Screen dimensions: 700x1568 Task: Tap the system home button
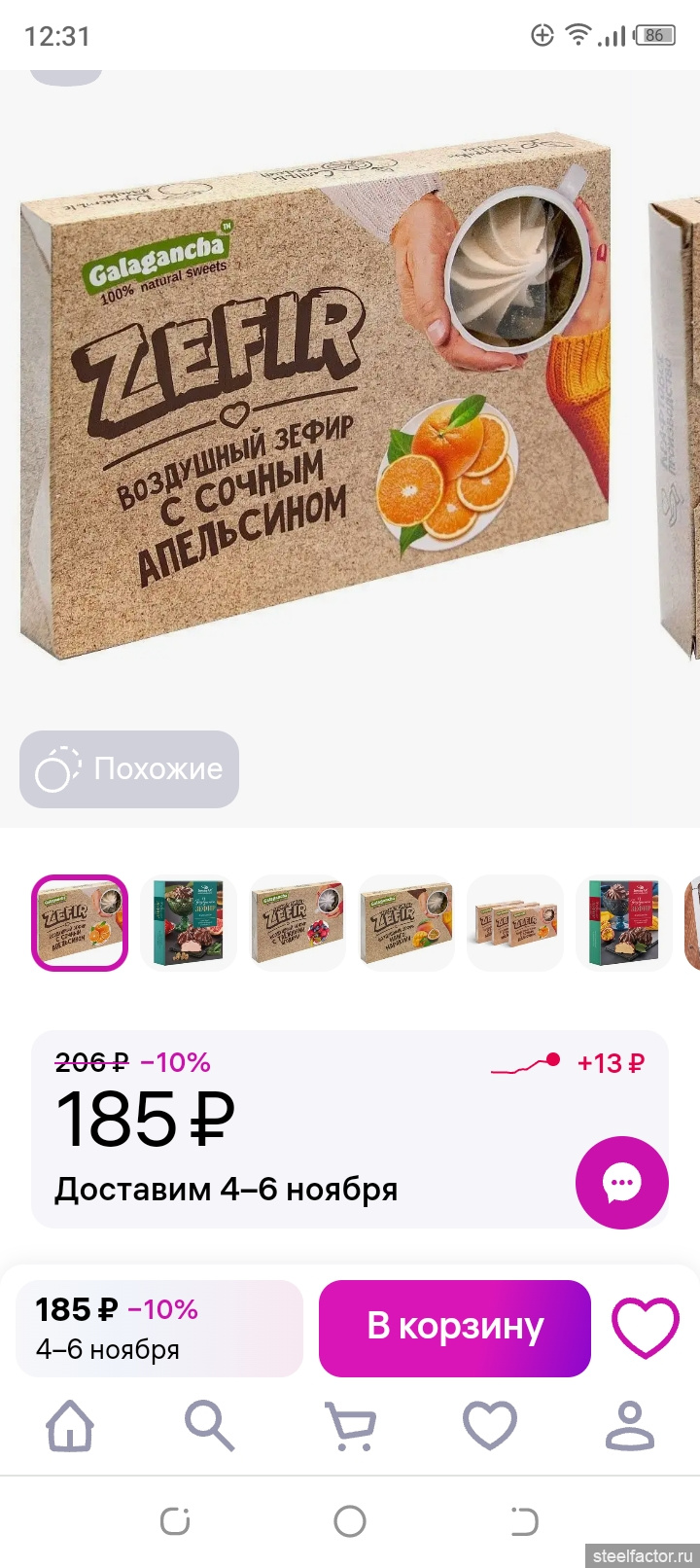click(x=350, y=1520)
